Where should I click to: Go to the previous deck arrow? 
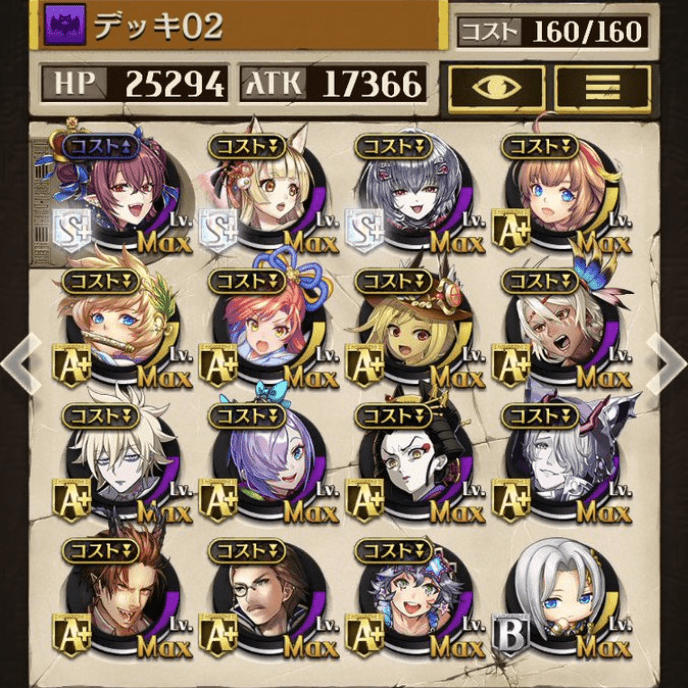point(17,363)
